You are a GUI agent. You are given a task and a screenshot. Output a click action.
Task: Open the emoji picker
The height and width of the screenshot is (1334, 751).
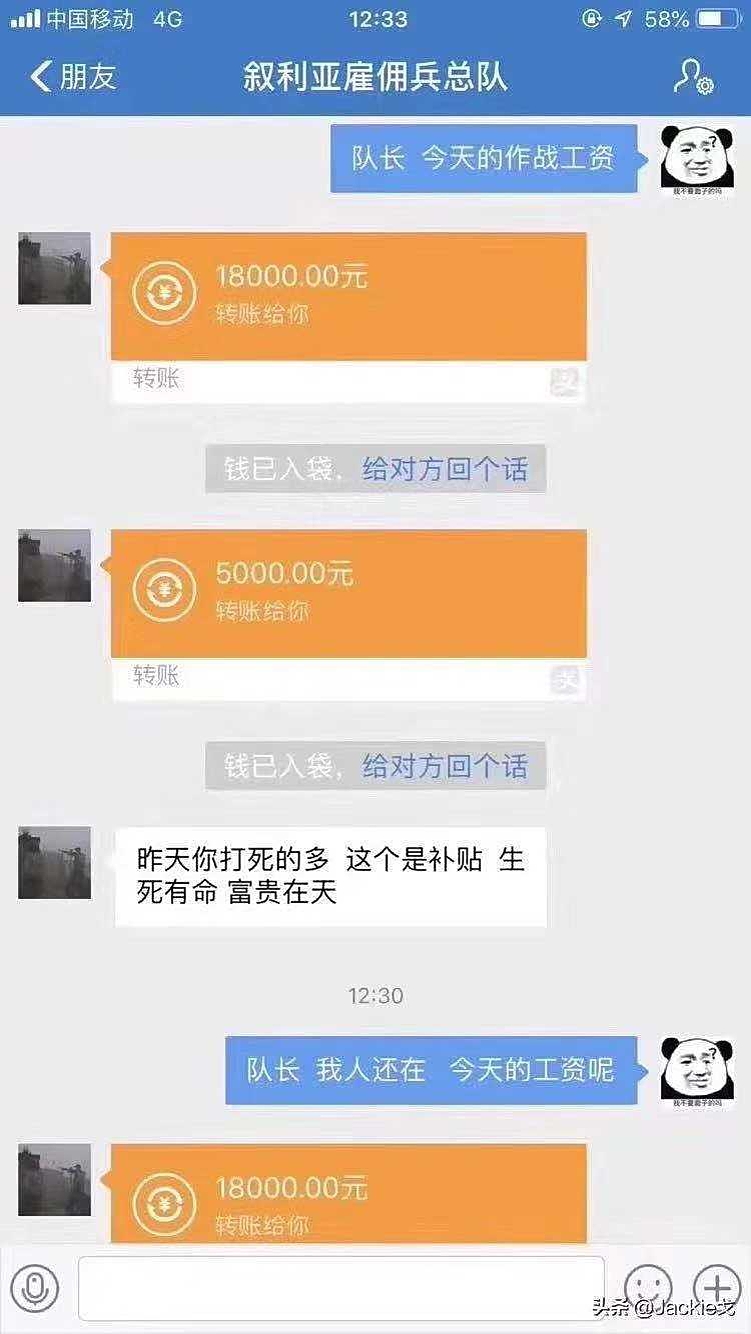[x=648, y=1288]
